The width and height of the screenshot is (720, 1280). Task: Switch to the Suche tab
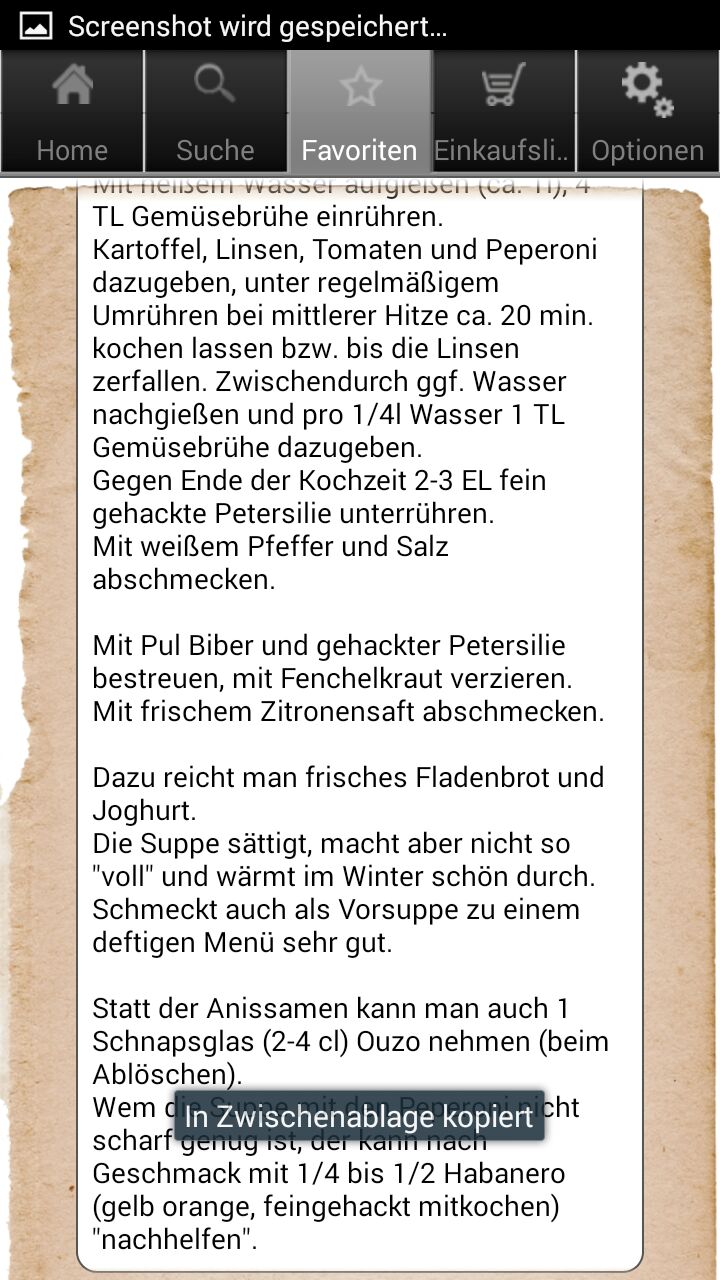point(216,112)
